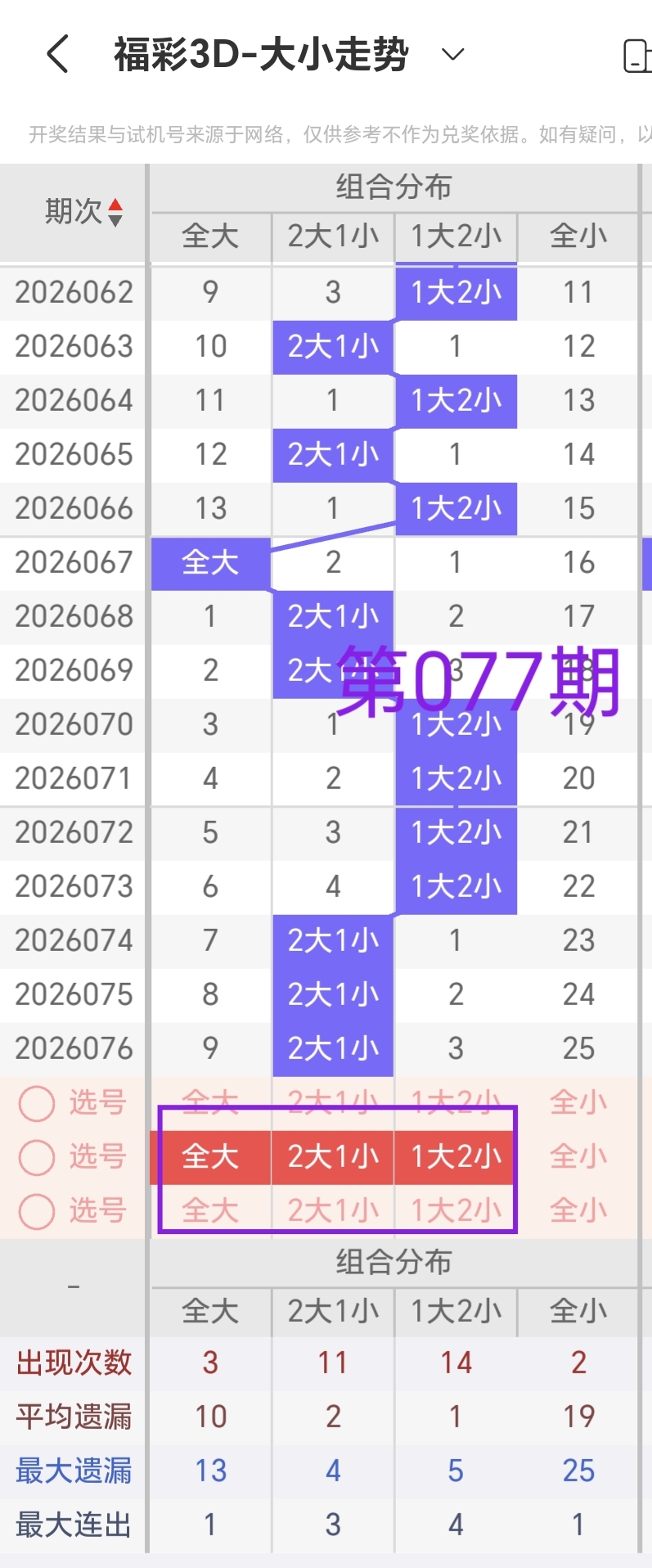
Task: Tap the blue 最大遗漏 row label
Action: [72, 1470]
